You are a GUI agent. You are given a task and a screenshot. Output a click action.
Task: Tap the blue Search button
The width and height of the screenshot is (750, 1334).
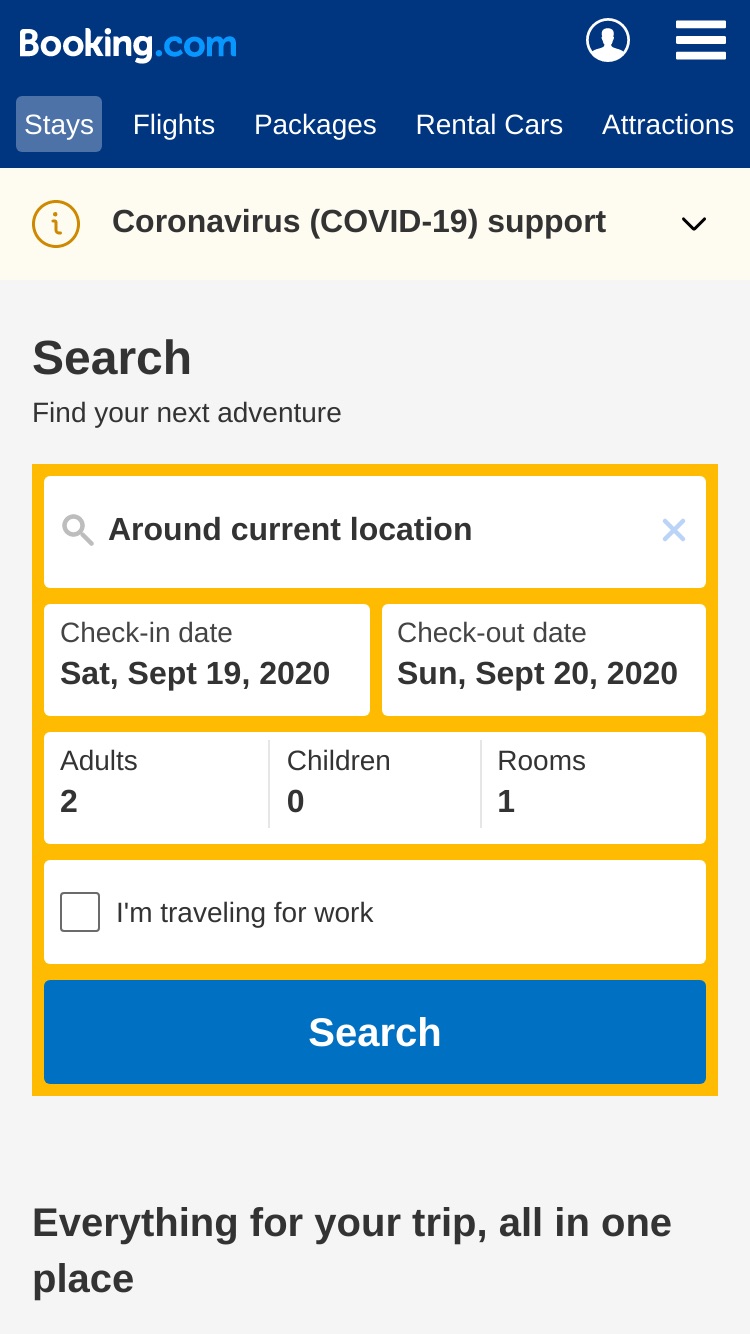pyautogui.click(x=375, y=1032)
